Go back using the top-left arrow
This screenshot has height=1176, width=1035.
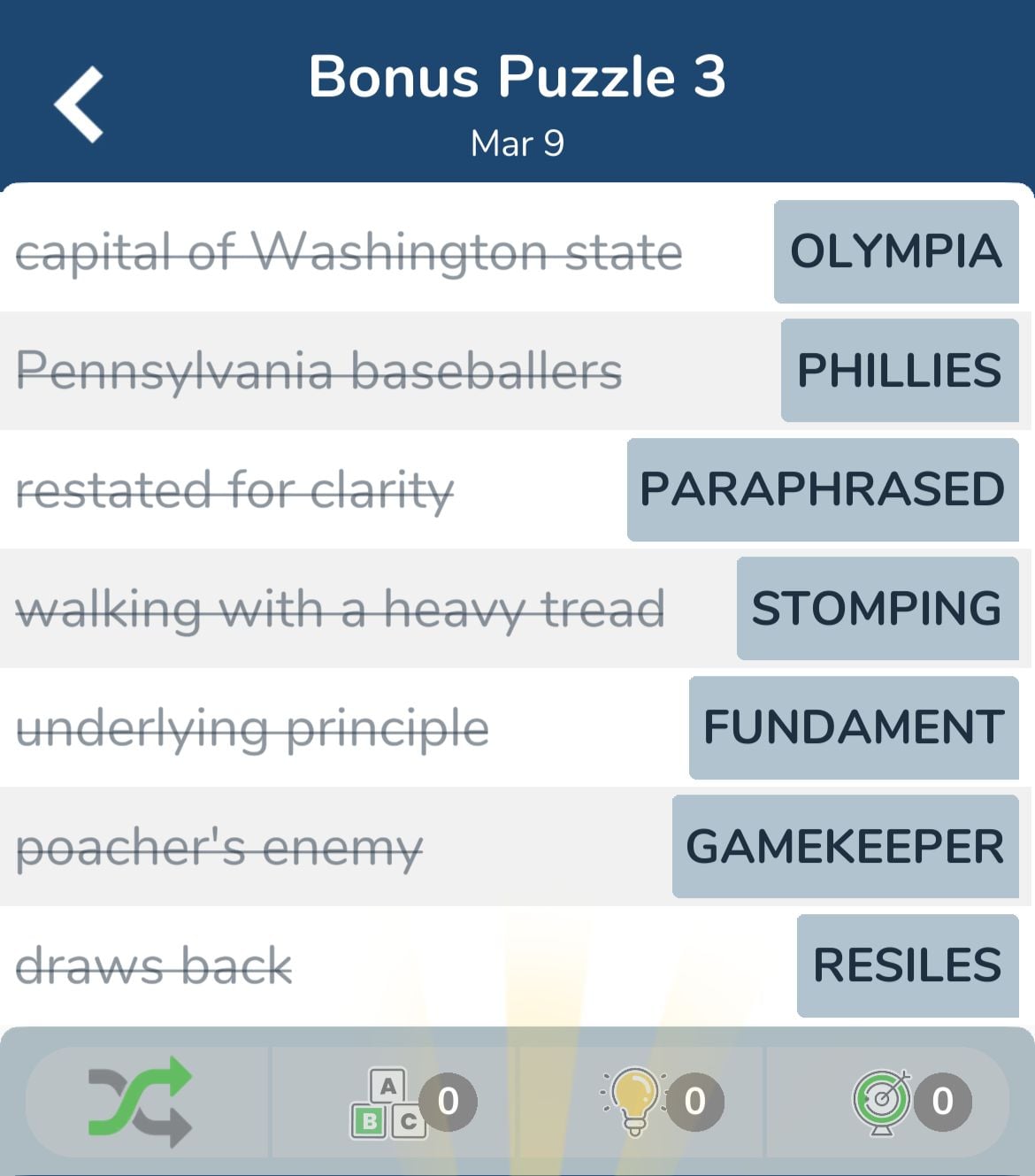[80, 104]
